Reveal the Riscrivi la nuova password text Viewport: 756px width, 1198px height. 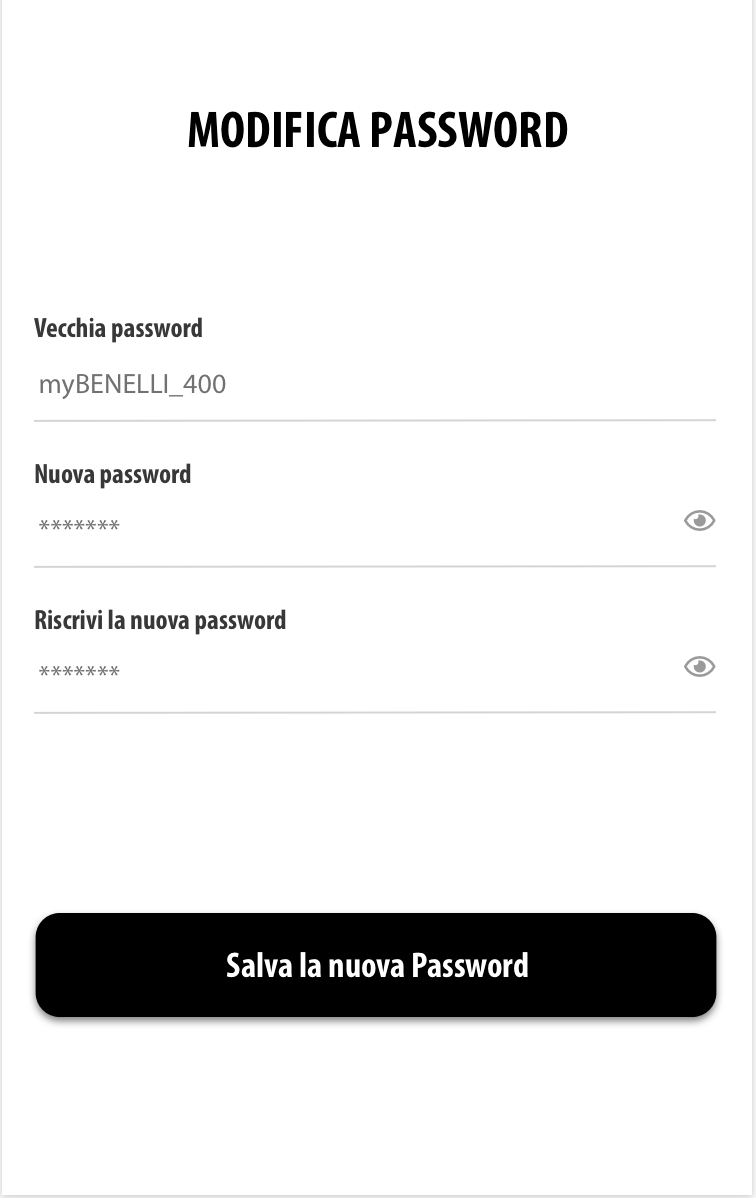[699, 666]
